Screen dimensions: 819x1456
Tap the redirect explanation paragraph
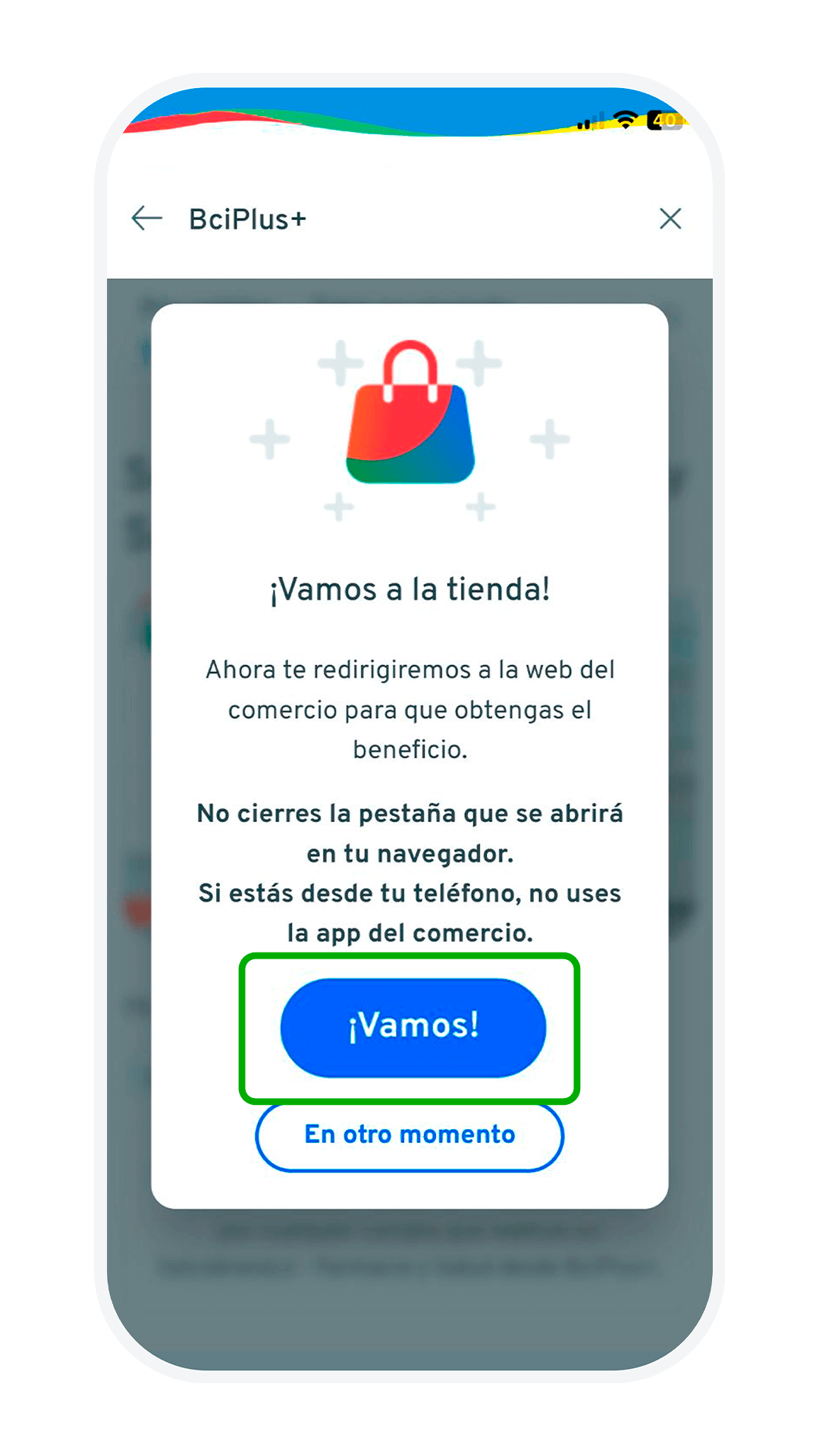409,709
